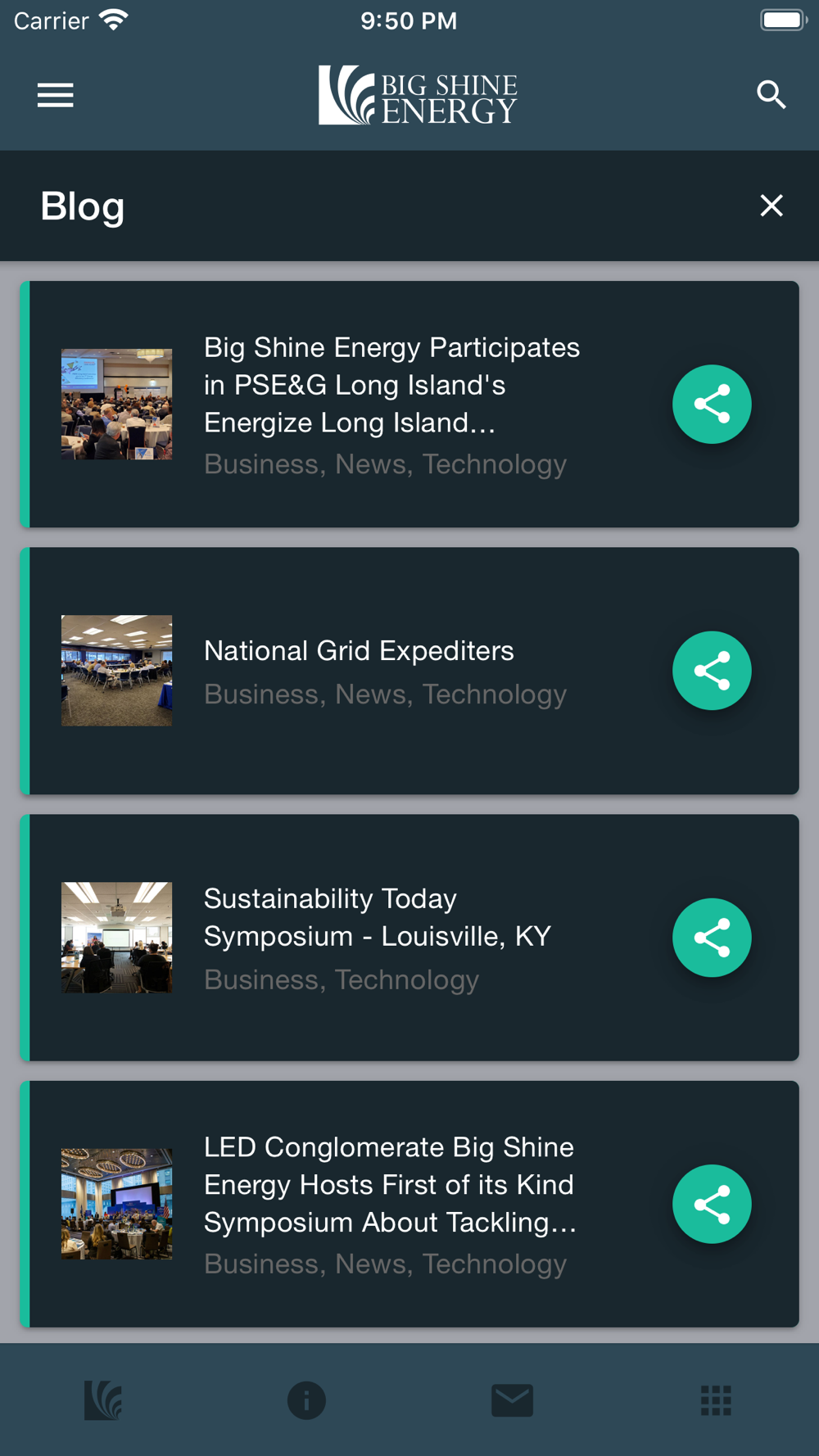Open the hamburger drawer menu
This screenshot has height=1456, width=819.
[56, 95]
